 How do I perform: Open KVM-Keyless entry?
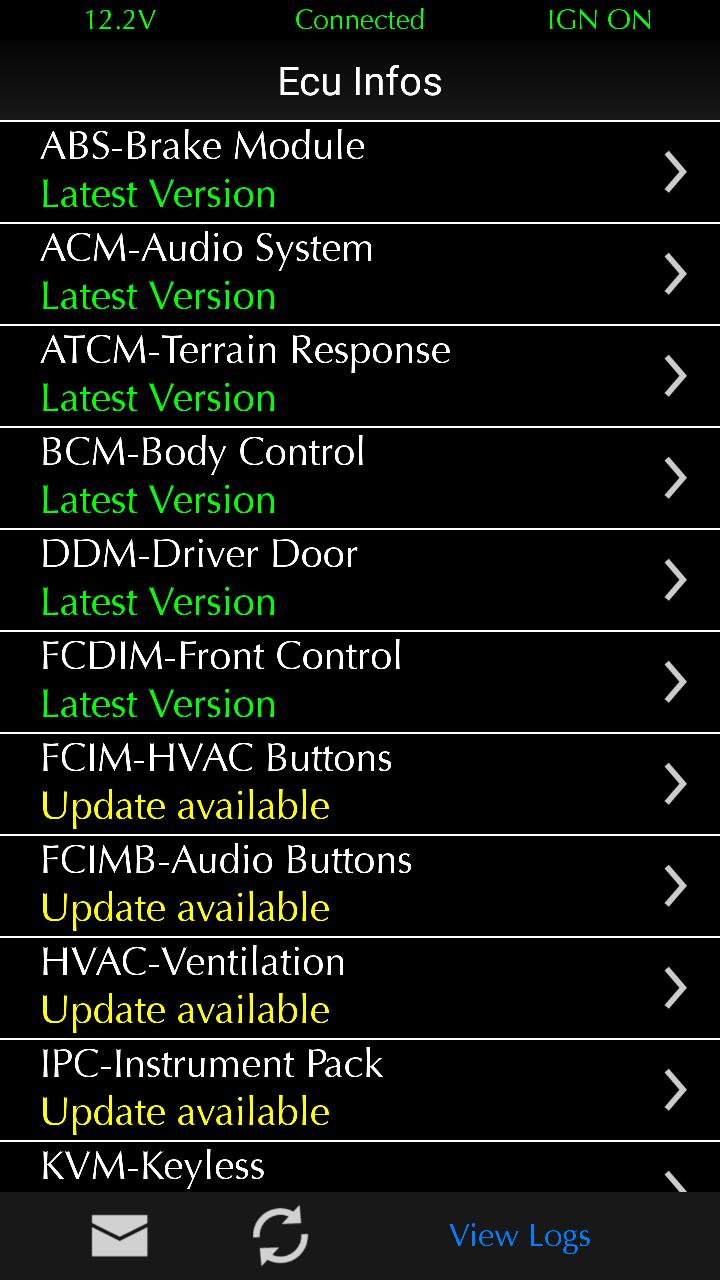point(360,1168)
